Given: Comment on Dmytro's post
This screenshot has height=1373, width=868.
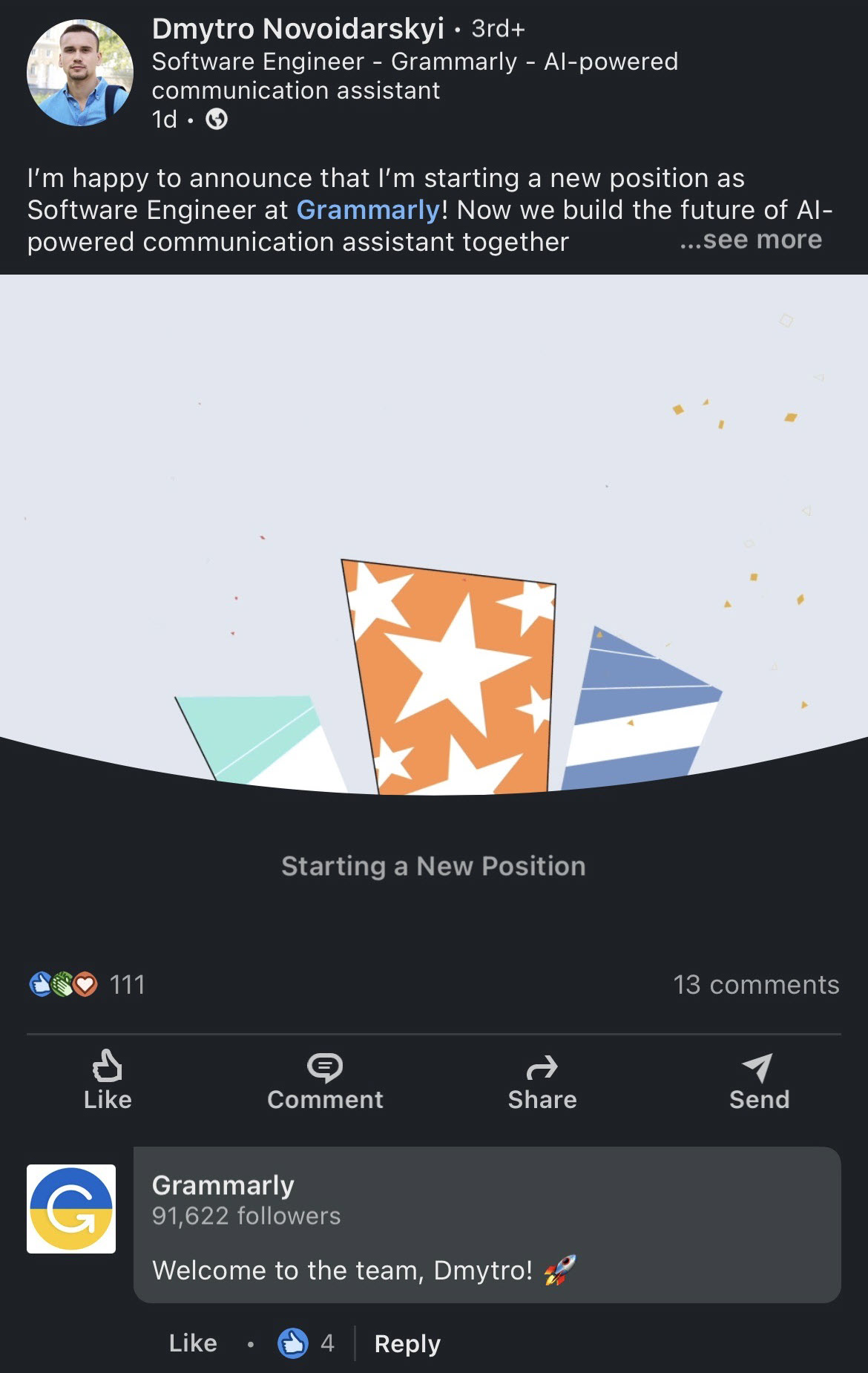Looking at the screenshot, I should click(x=325, y=1081).
